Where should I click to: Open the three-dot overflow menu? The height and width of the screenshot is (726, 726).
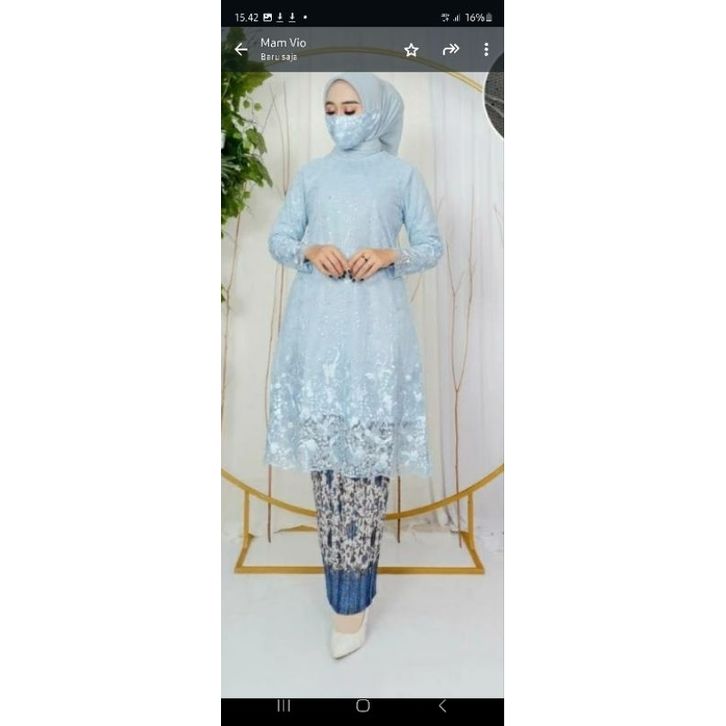coord(486,49)
